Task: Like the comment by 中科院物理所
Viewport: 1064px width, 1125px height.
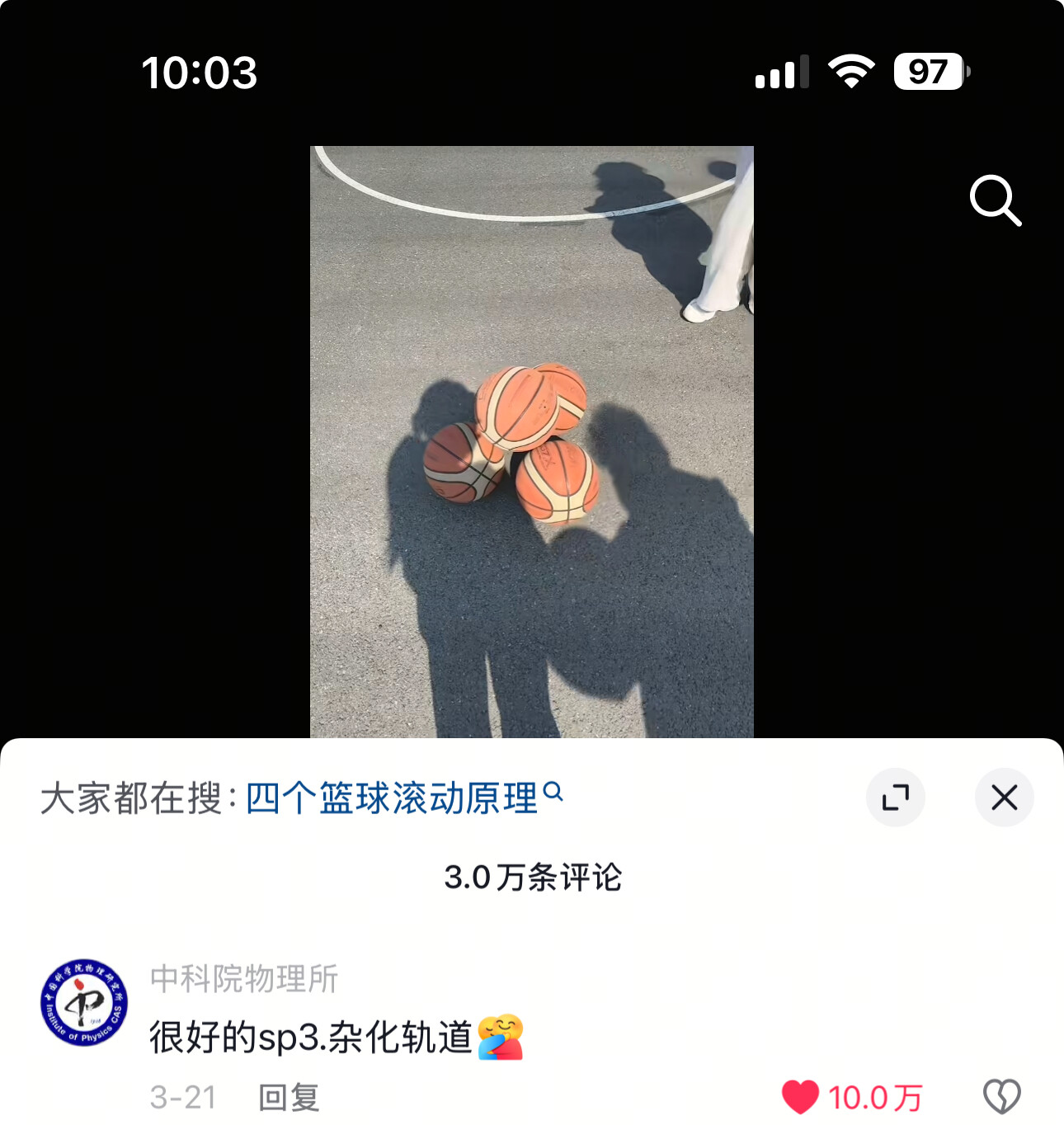Action: [800, 1097]
